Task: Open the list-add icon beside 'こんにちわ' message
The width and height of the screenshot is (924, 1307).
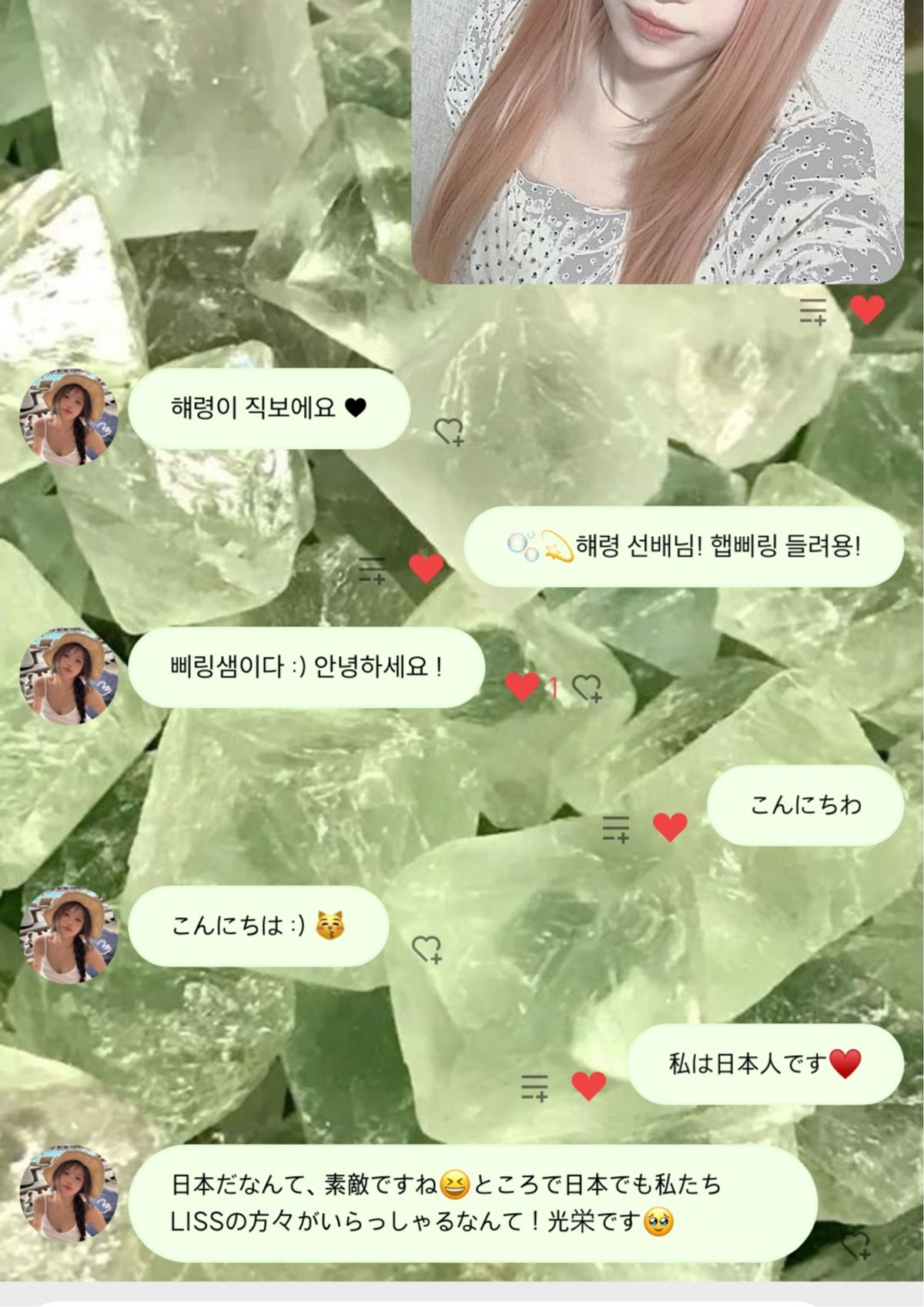Action: click(616, 828)
